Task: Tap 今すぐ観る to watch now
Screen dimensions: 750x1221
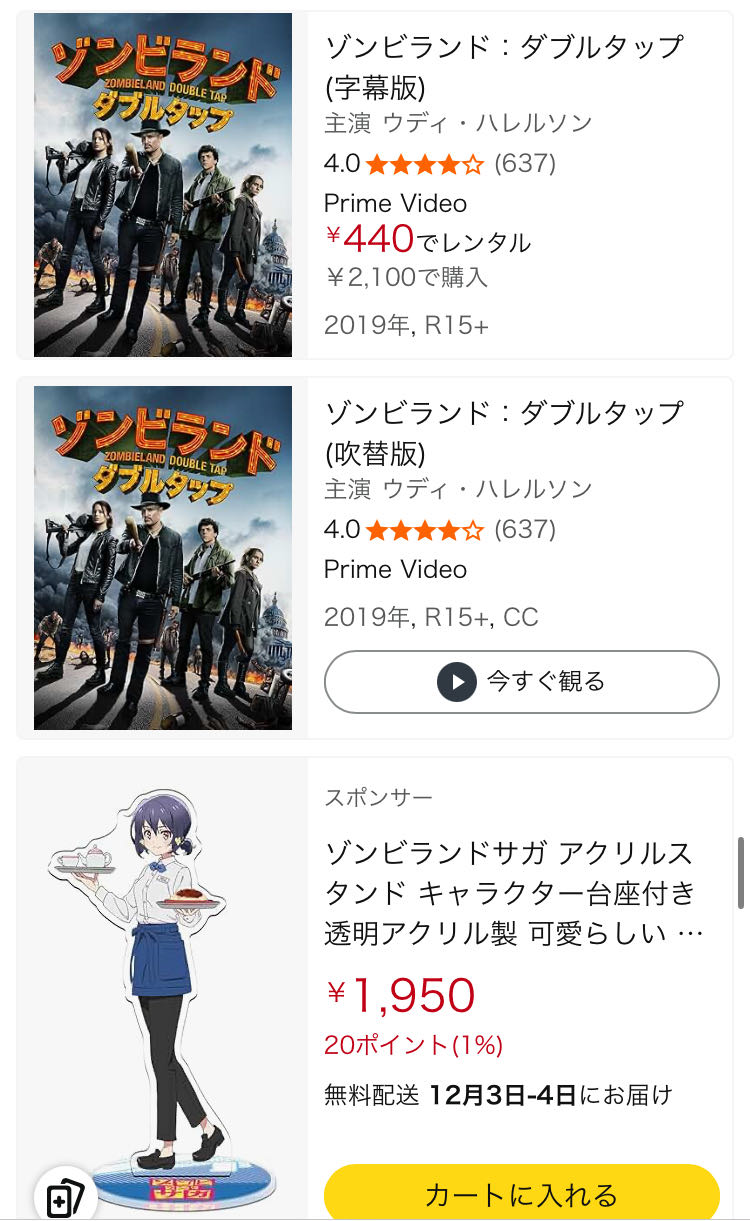Action: (521, 682)
